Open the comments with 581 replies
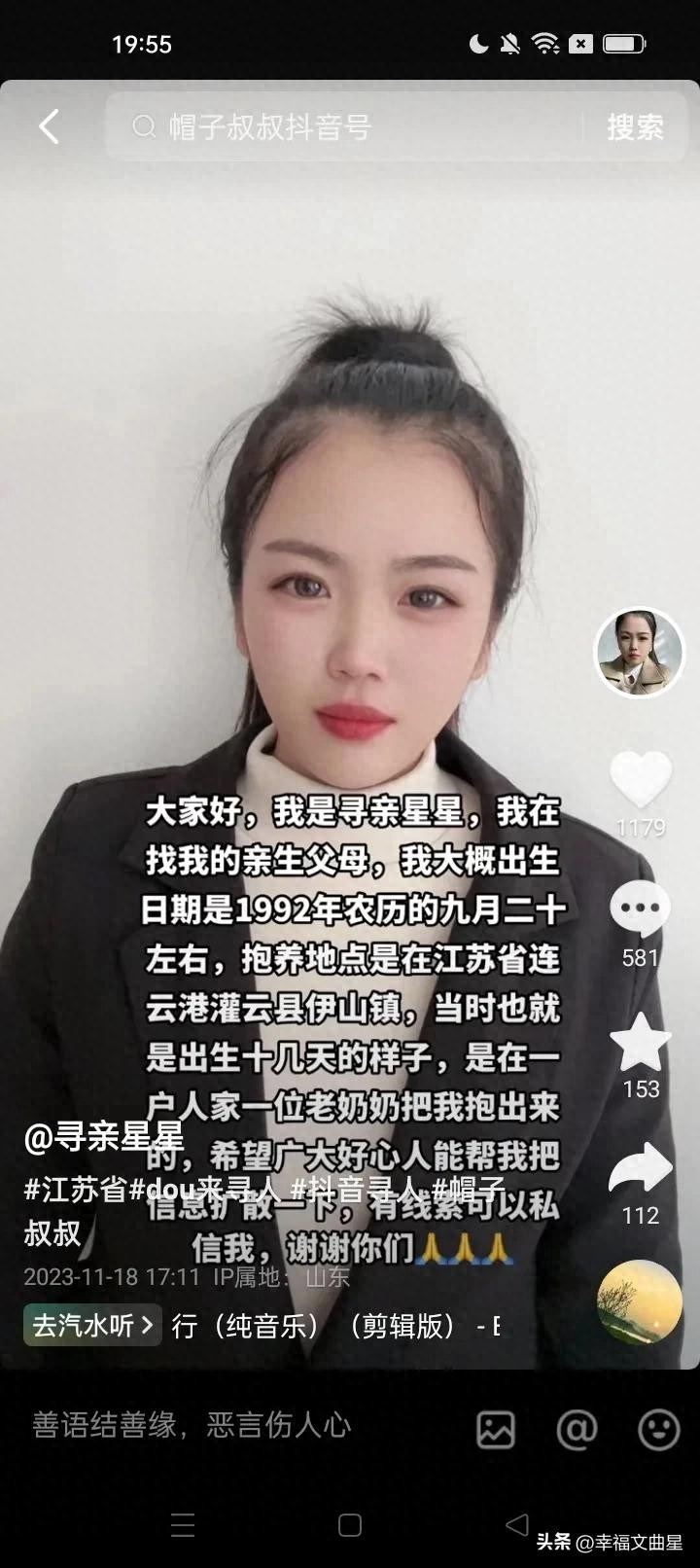 (640, 909)
